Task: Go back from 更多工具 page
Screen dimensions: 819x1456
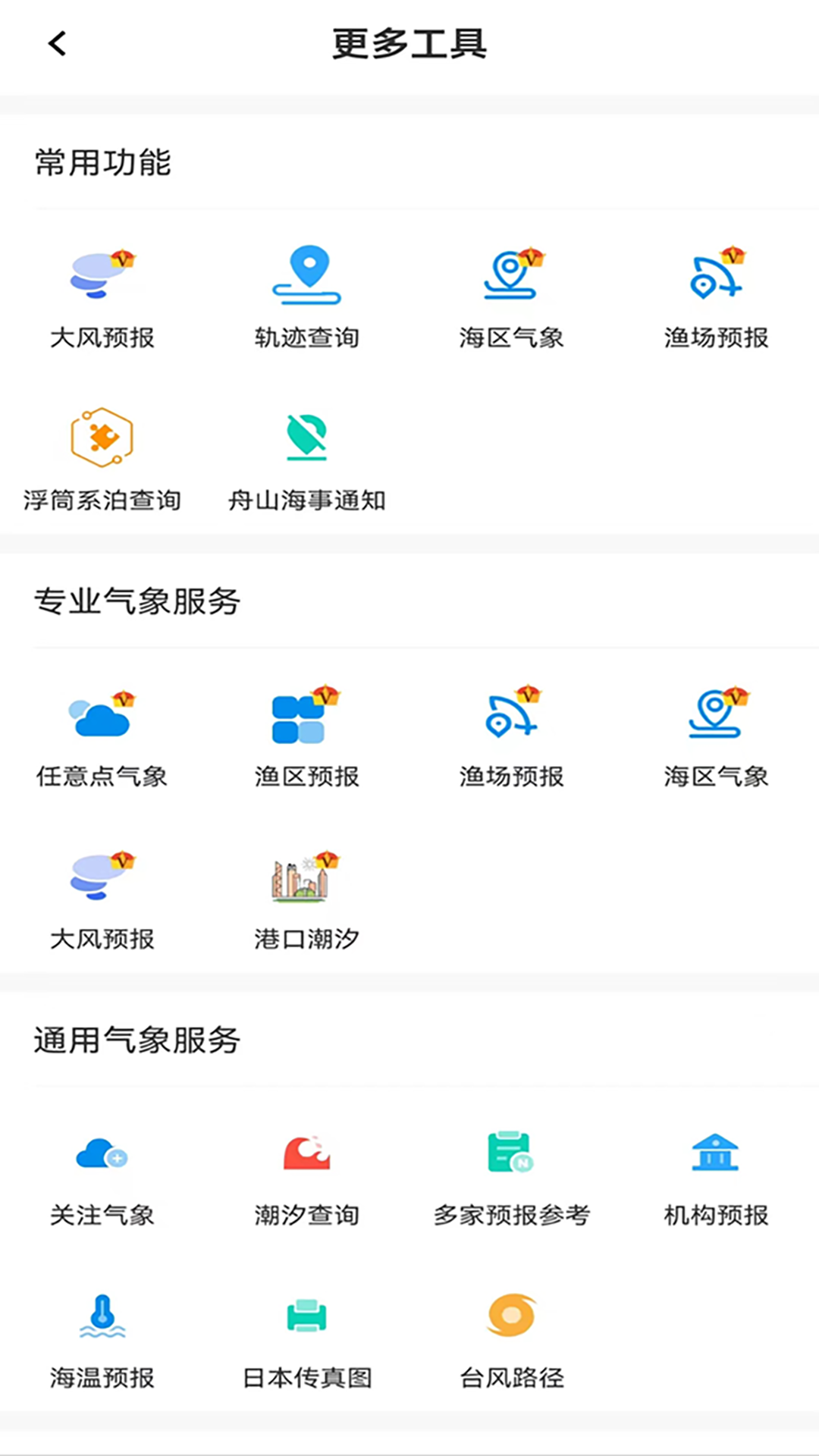Action: point(58,44)
